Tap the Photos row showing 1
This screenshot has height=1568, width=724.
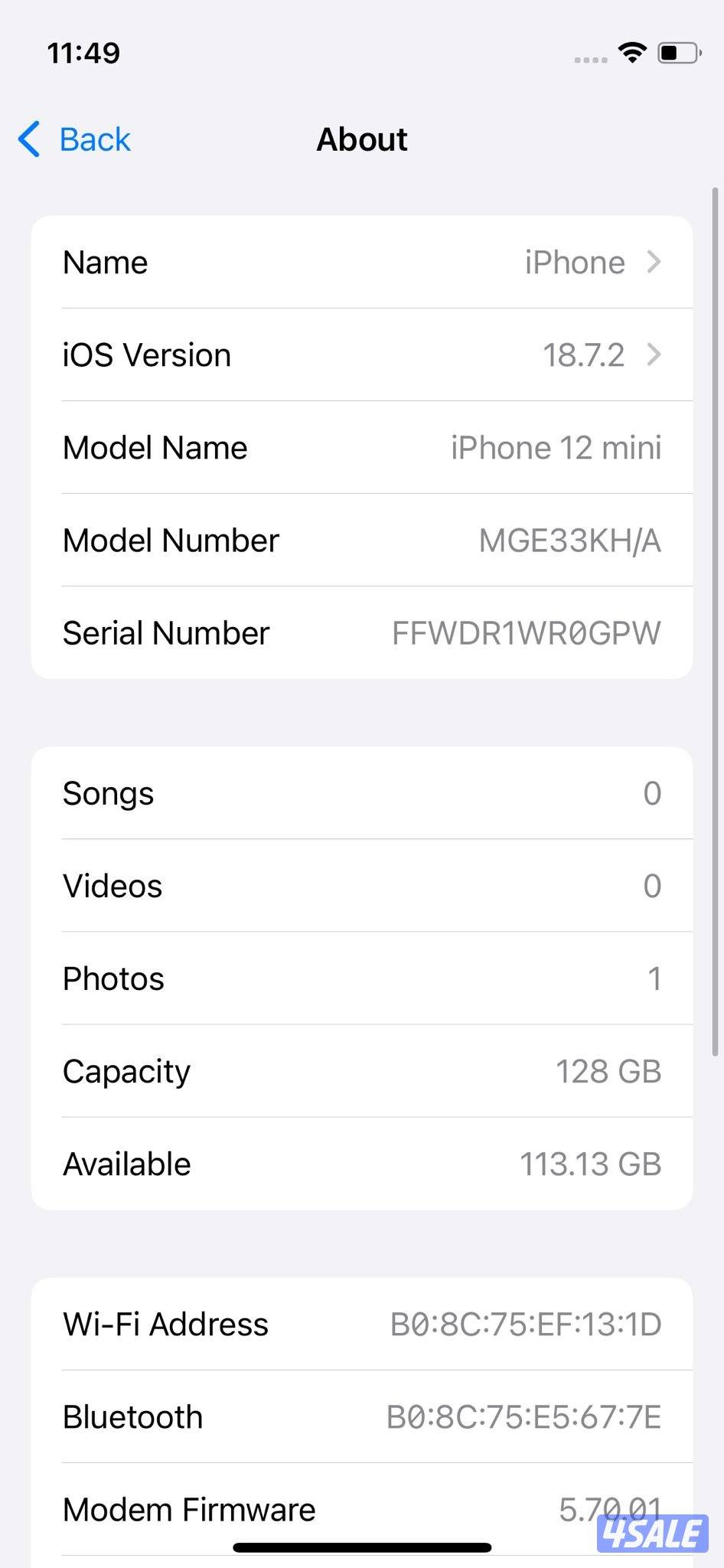click(362, 978)
